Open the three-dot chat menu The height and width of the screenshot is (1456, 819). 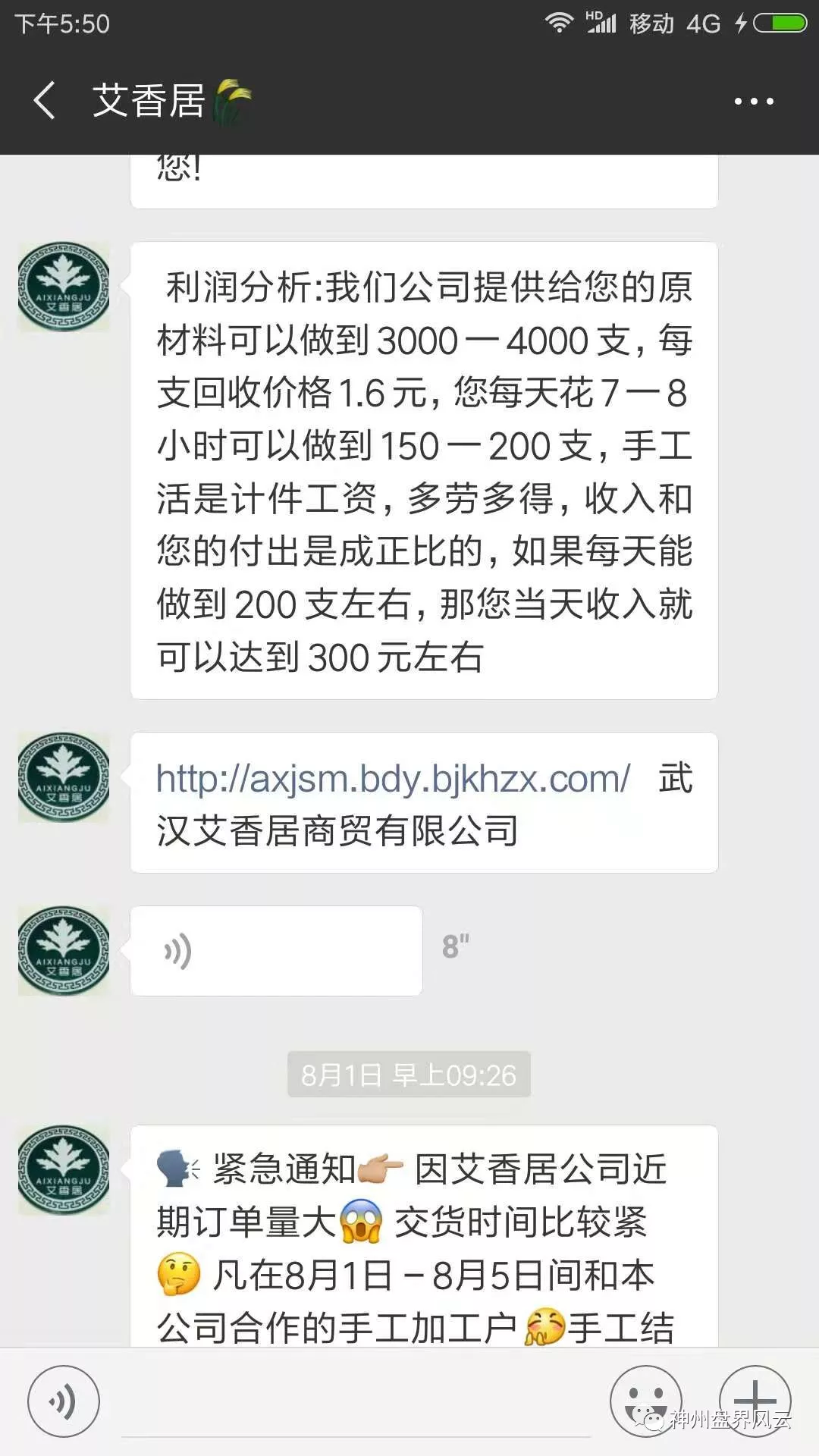754,101
